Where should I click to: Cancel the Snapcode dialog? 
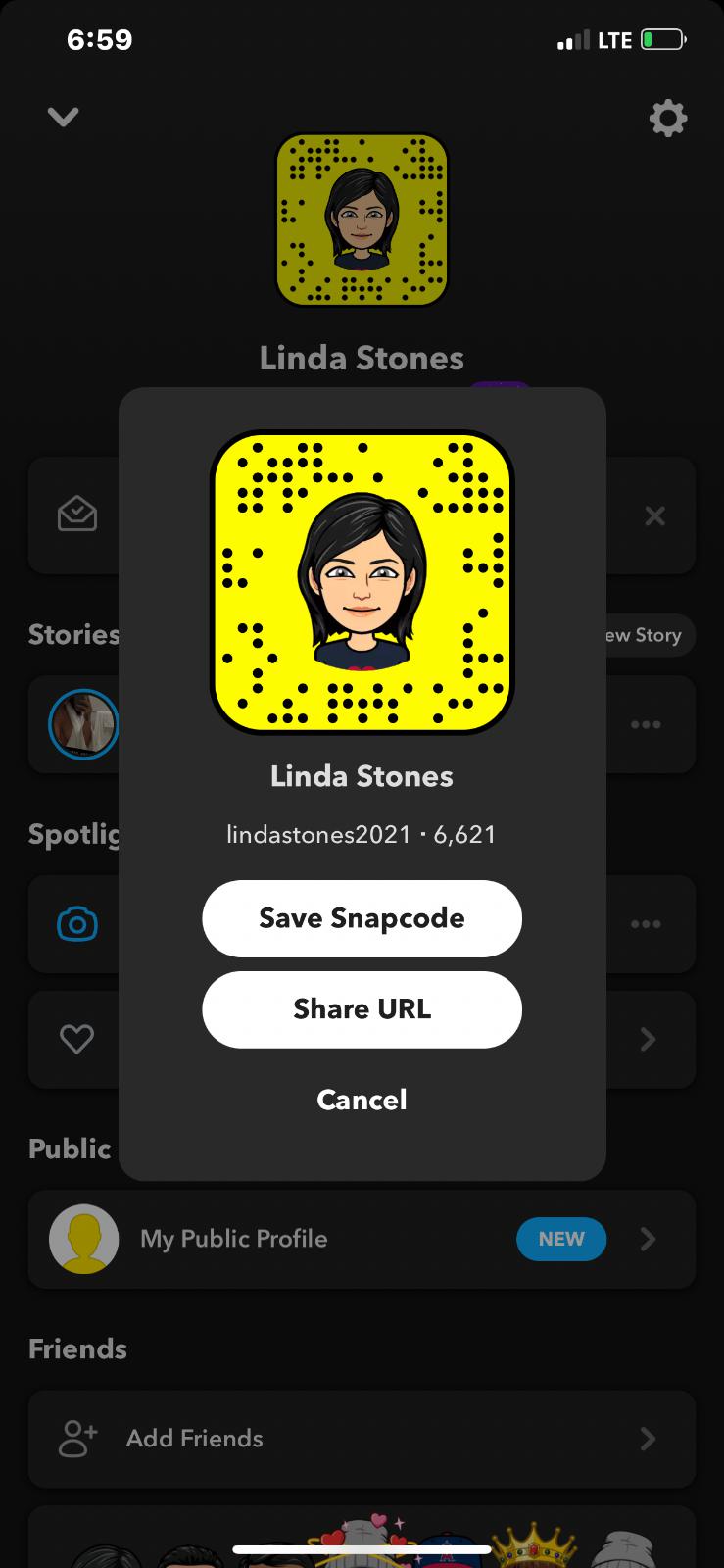(362, 1100)
